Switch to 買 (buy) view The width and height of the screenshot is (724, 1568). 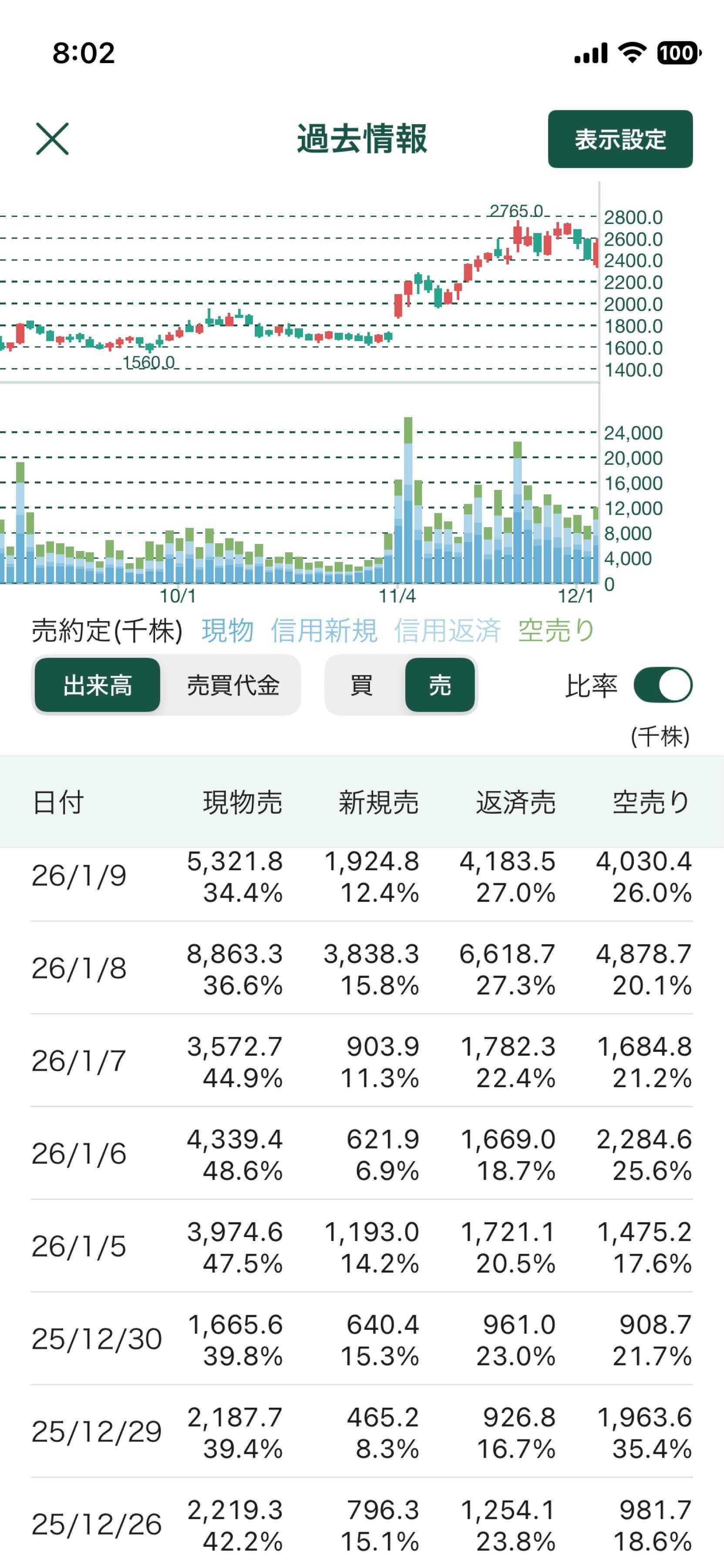(361, 685)
